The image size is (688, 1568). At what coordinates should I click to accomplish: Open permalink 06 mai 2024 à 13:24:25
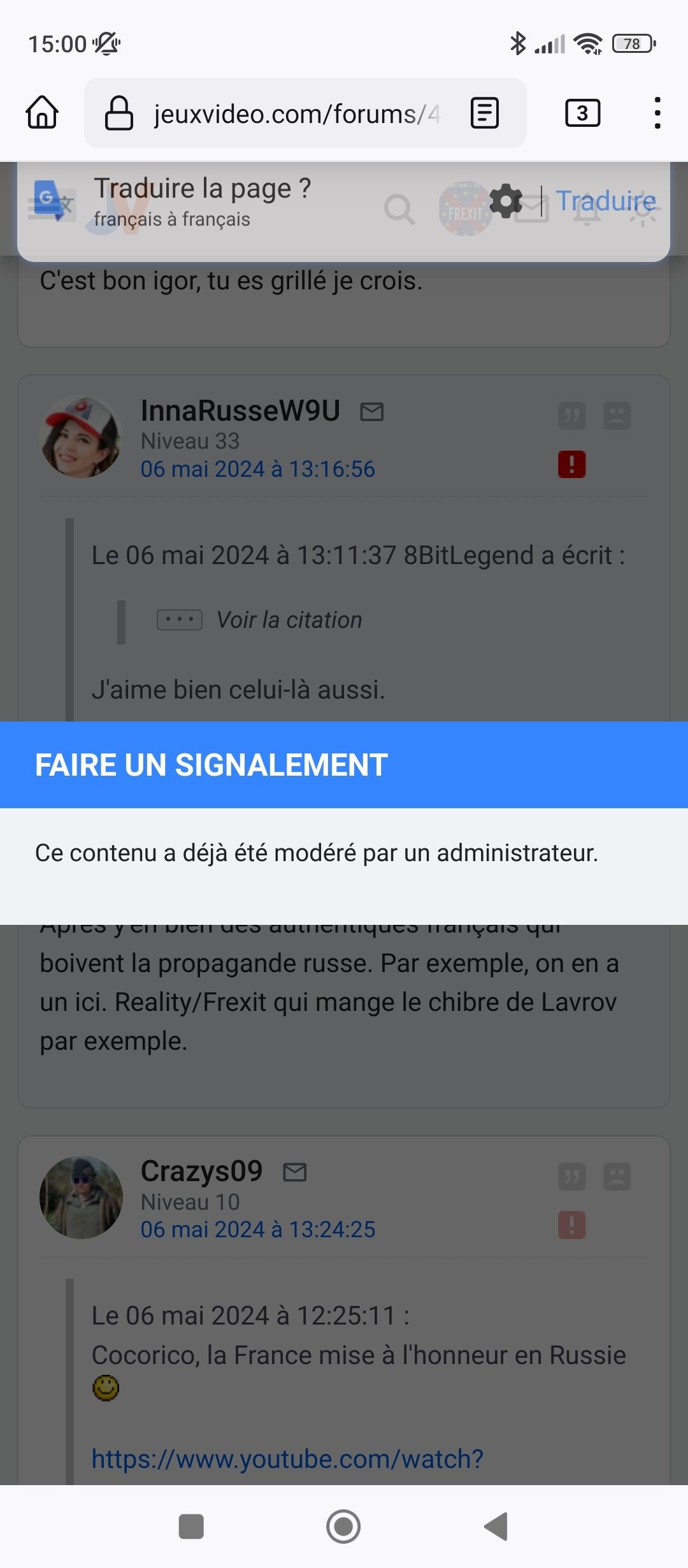click(x=258, y=1230)
